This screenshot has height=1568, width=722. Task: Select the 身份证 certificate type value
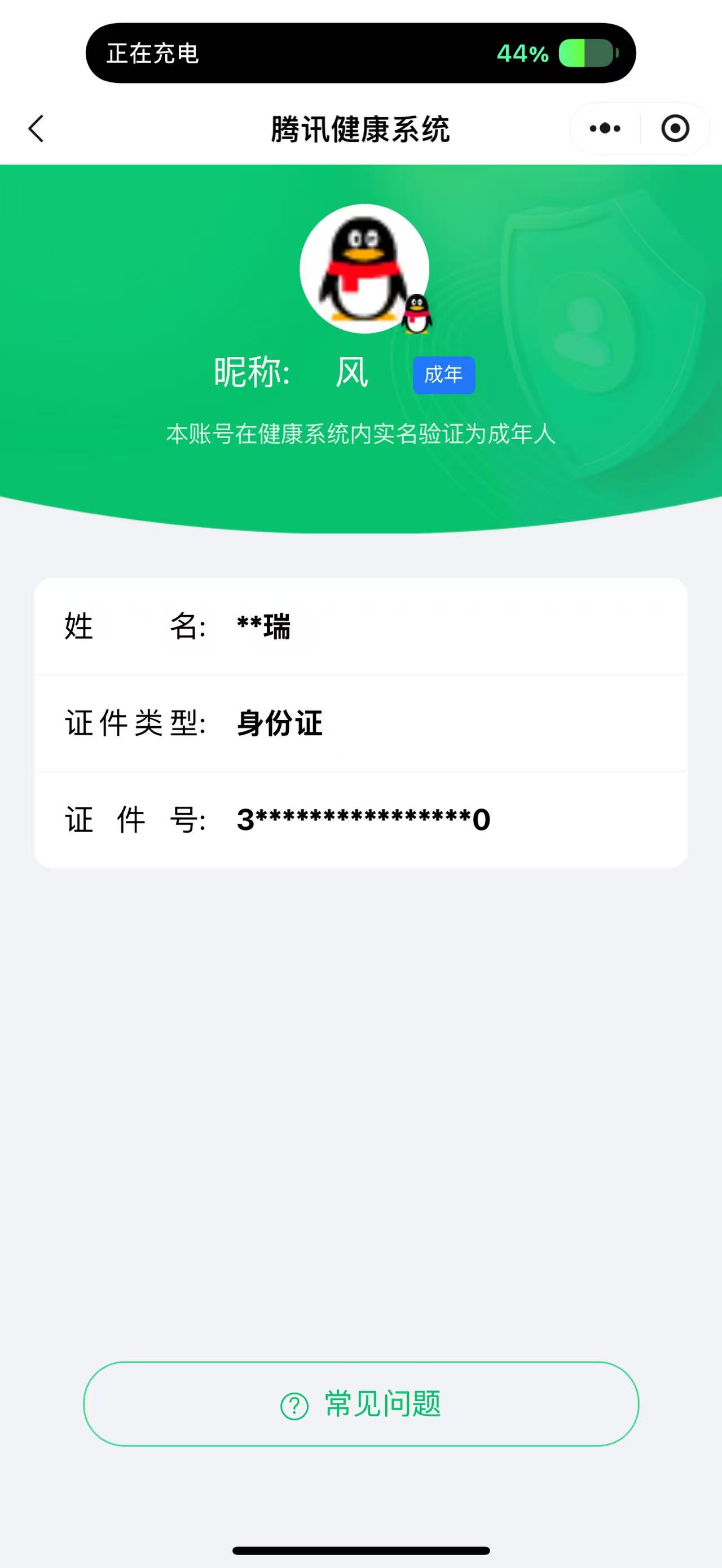(x=279, y=724)
